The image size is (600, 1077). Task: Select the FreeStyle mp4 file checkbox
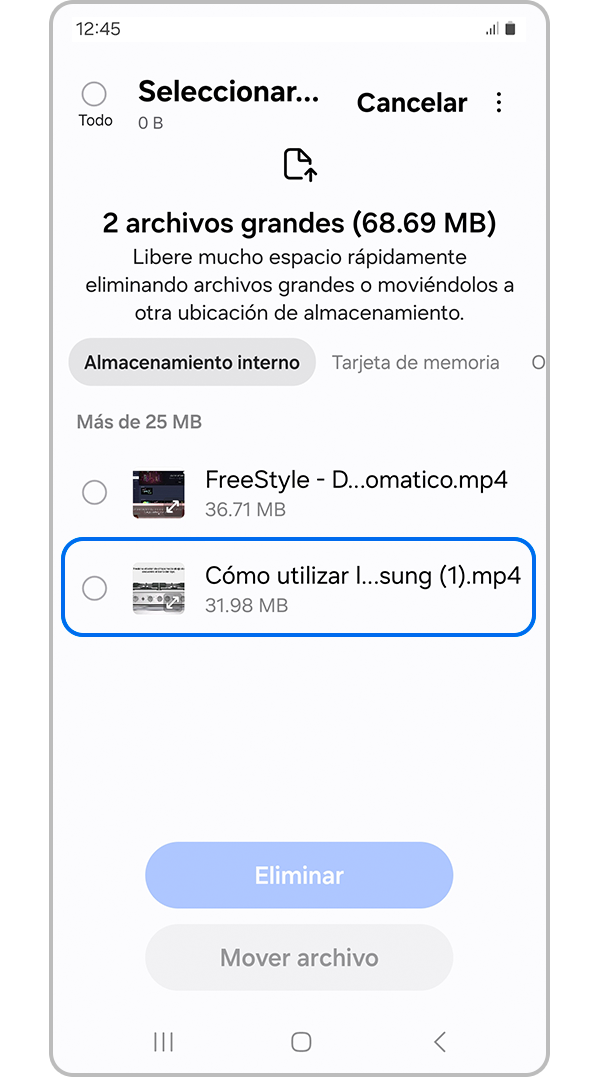point(94,493)
